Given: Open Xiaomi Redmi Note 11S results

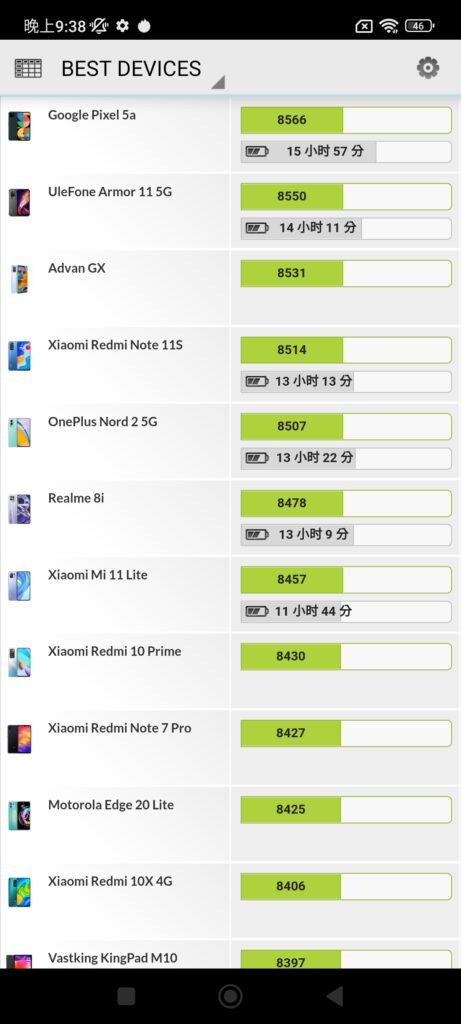Looking at the screenshot, I should pyautogui.click(x=230, y=364).
